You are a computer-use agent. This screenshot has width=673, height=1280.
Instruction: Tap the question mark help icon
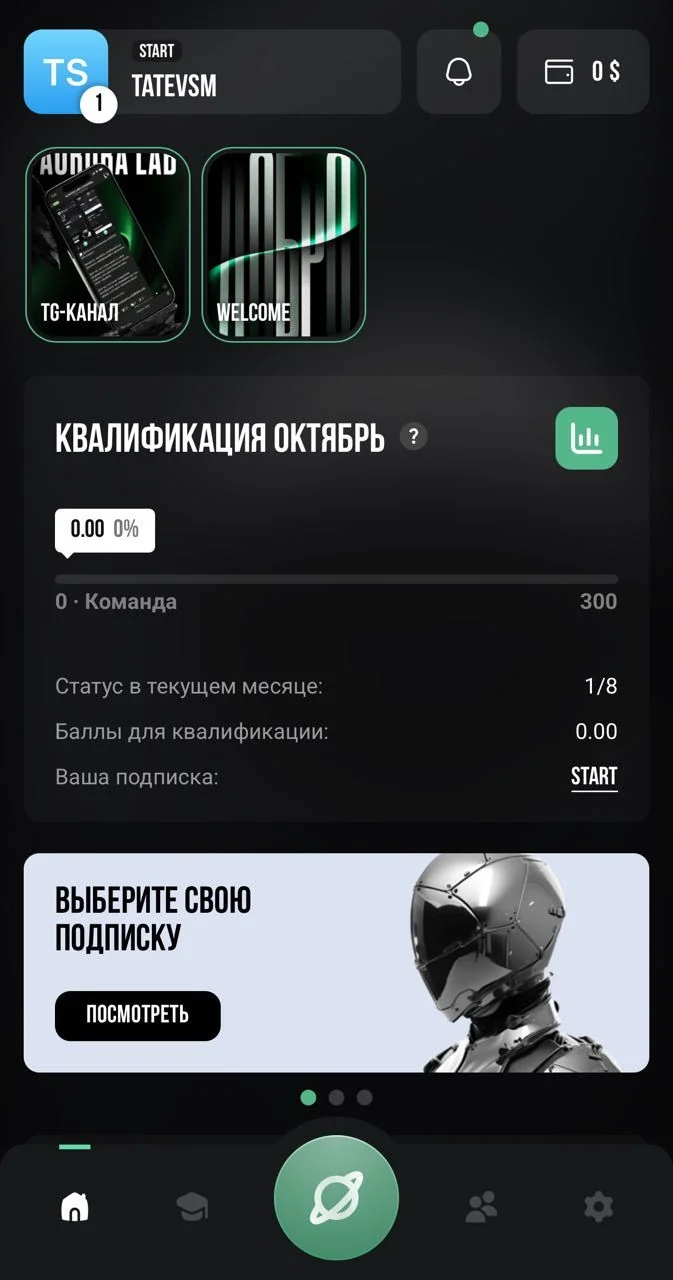click(414, 437)
